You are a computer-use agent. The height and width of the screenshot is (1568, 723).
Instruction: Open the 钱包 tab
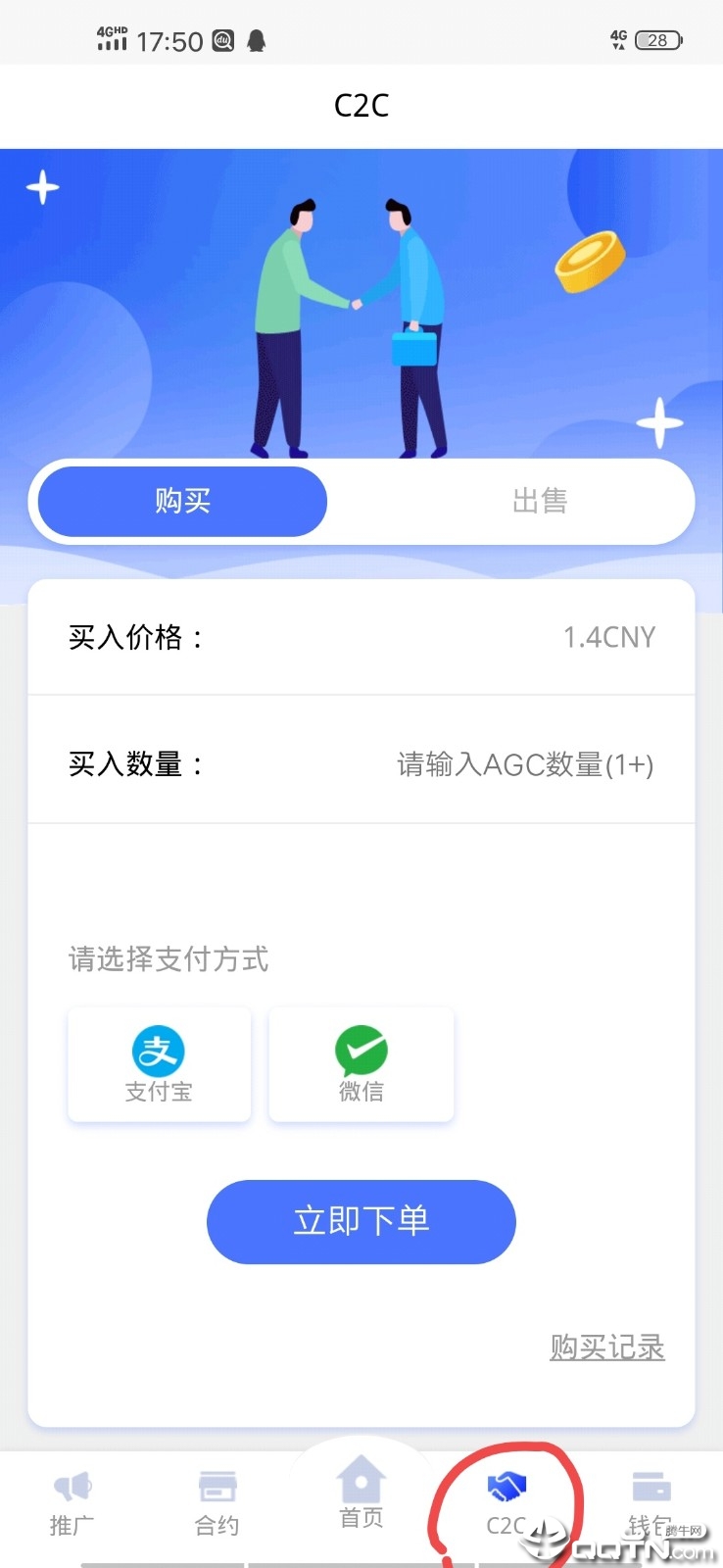point(651,1502)
